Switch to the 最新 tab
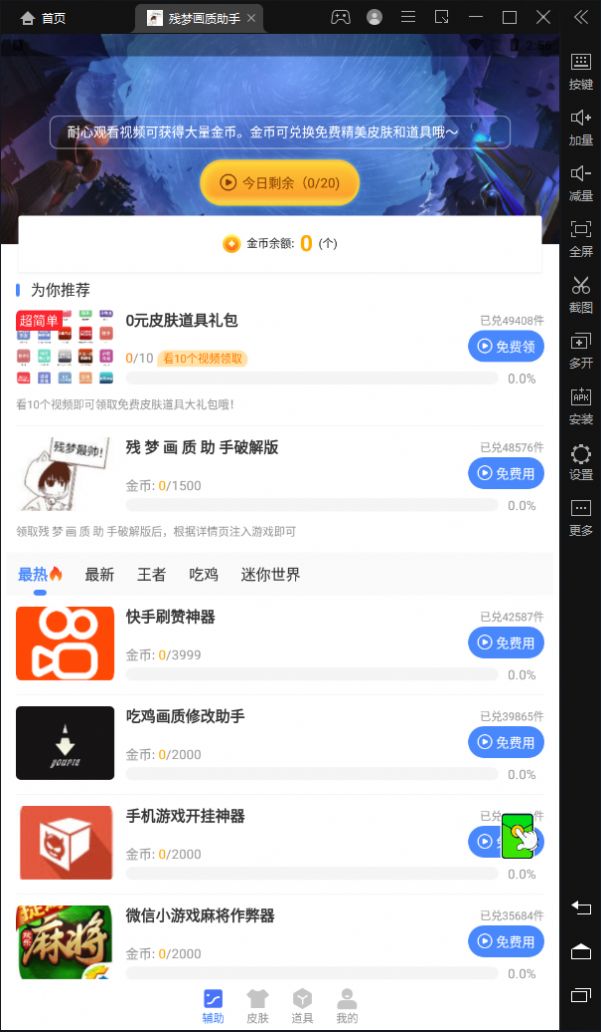 [x=99, y=574]
